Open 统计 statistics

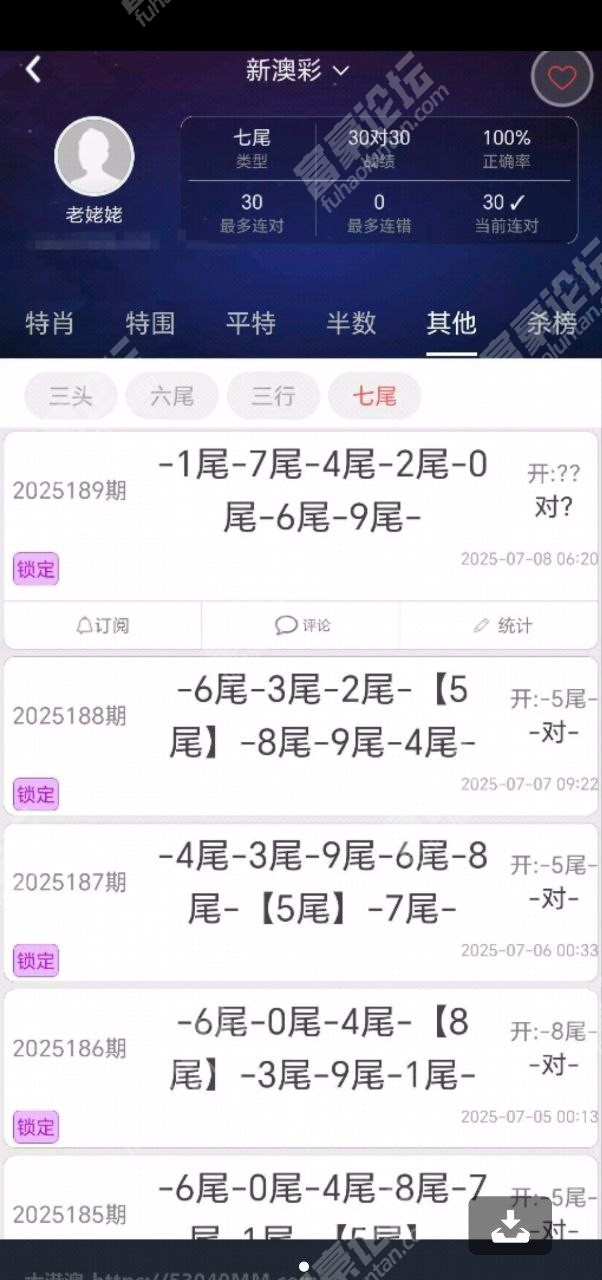pos(502,626)
